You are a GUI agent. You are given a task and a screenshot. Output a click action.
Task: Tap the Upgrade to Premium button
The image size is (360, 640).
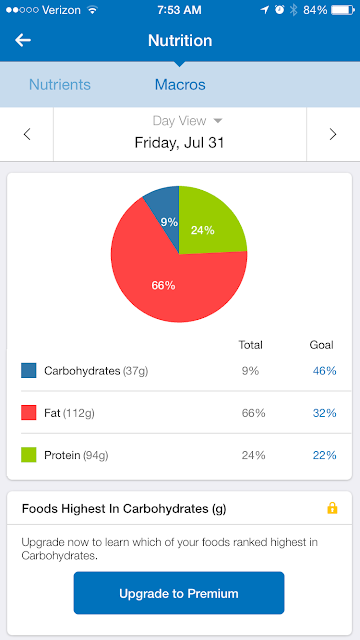tap(179, 593)
